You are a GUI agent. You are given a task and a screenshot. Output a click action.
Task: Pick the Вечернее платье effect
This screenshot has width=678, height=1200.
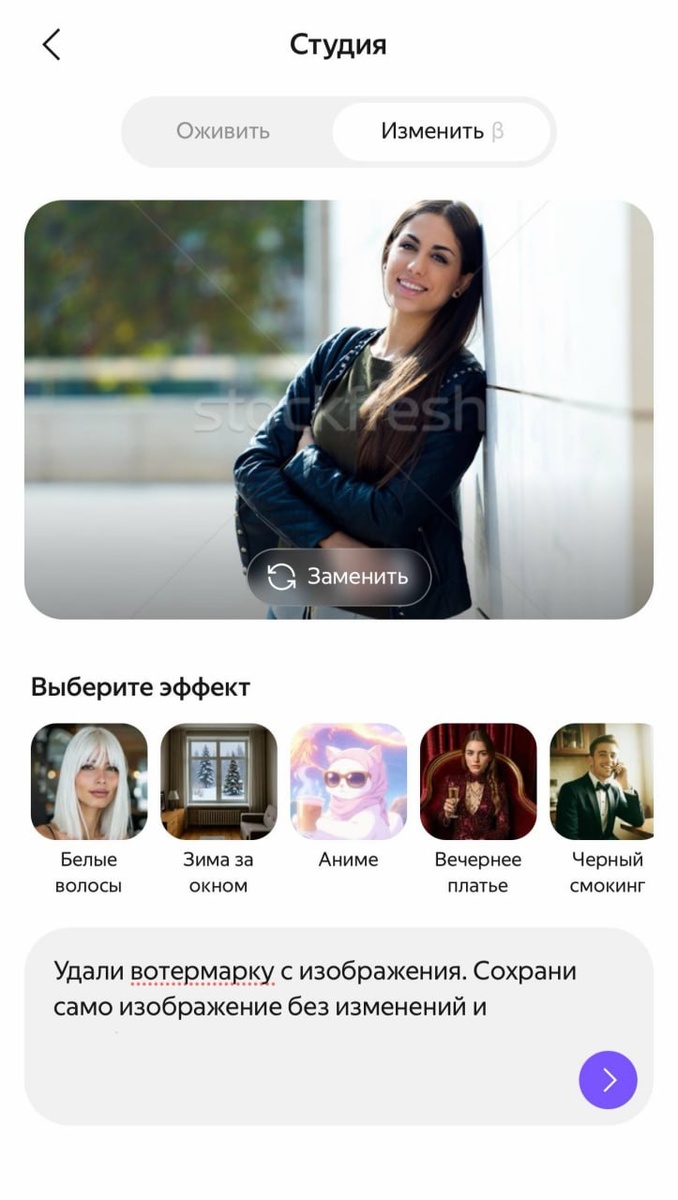click(478, 781)
